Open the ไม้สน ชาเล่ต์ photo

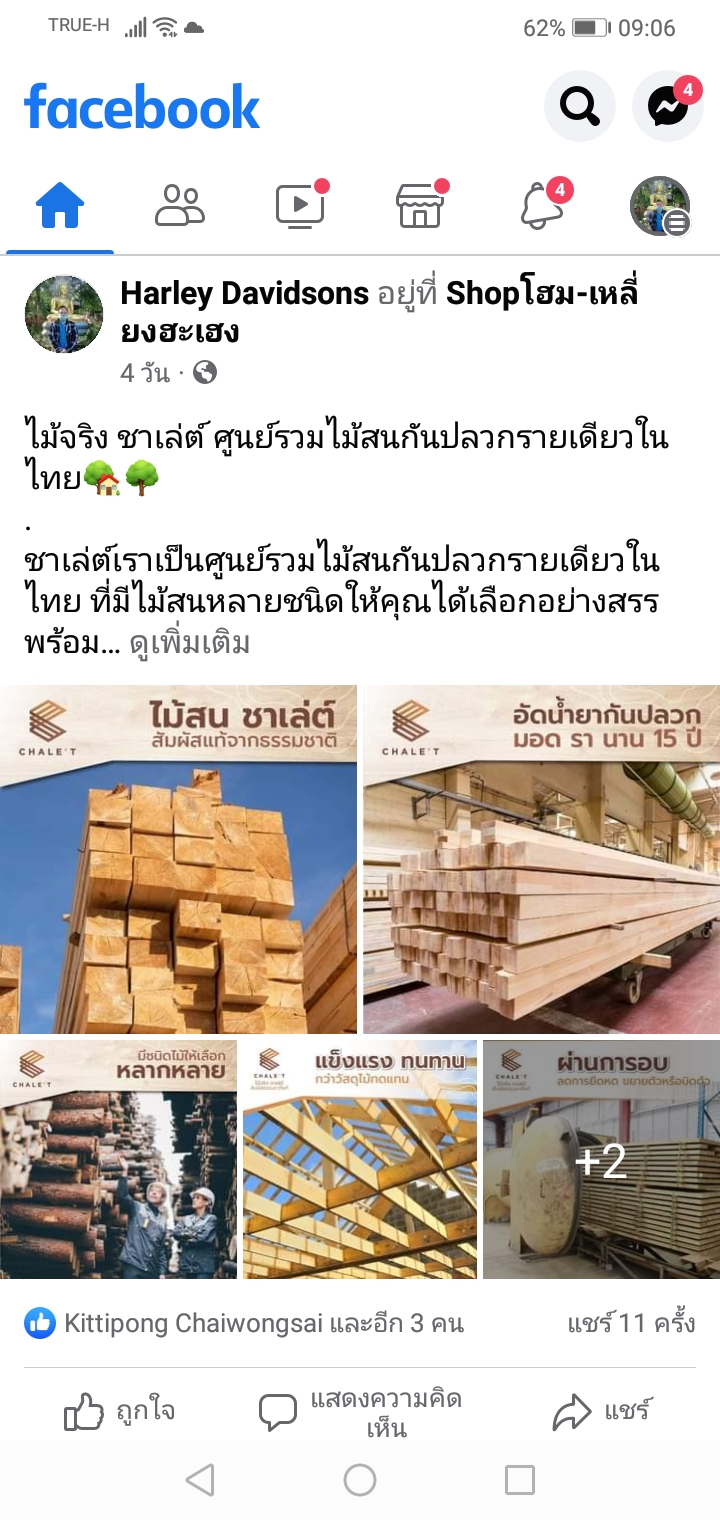coord(178,859)
